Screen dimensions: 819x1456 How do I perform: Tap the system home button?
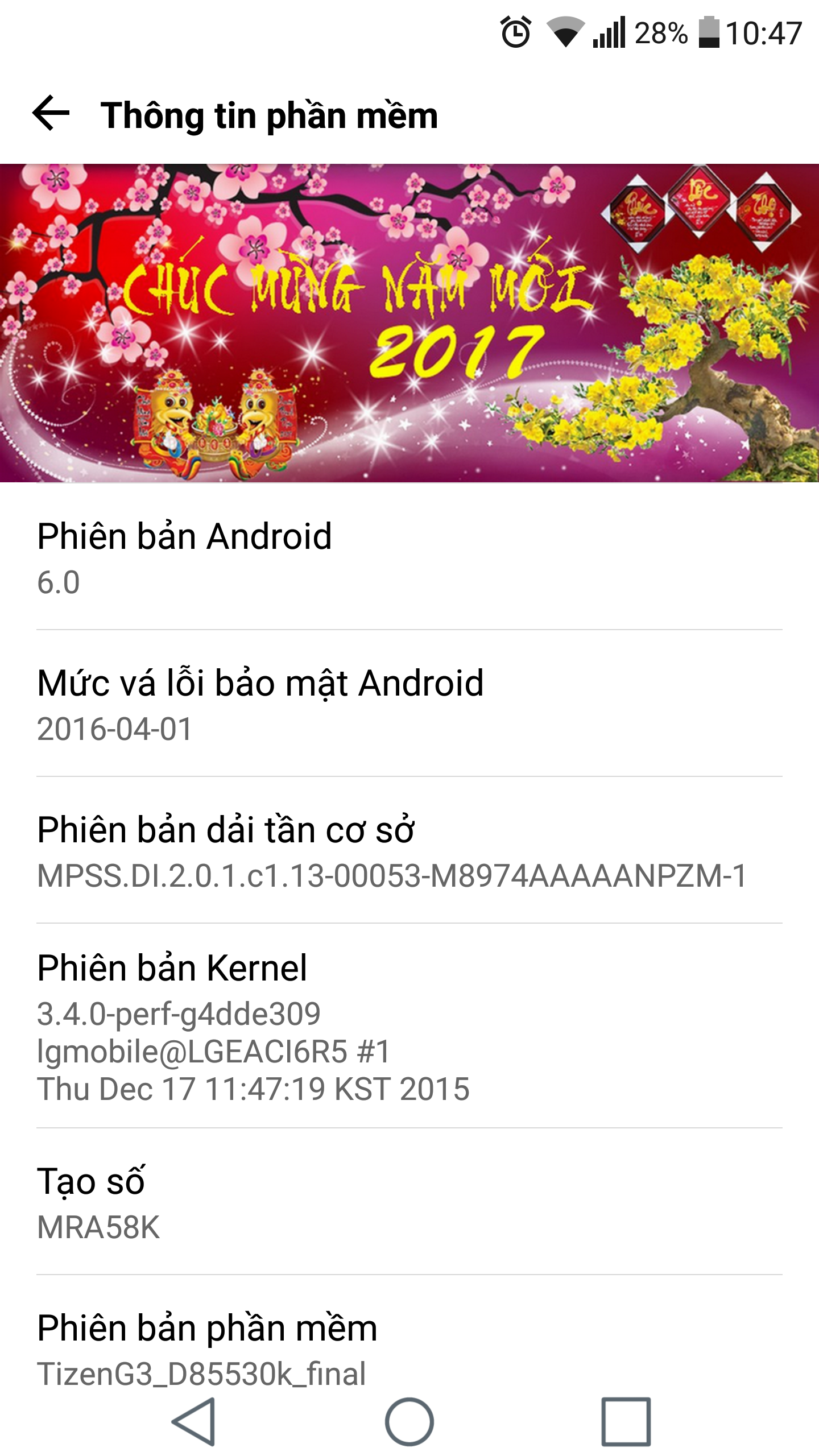click(409, 1421)
